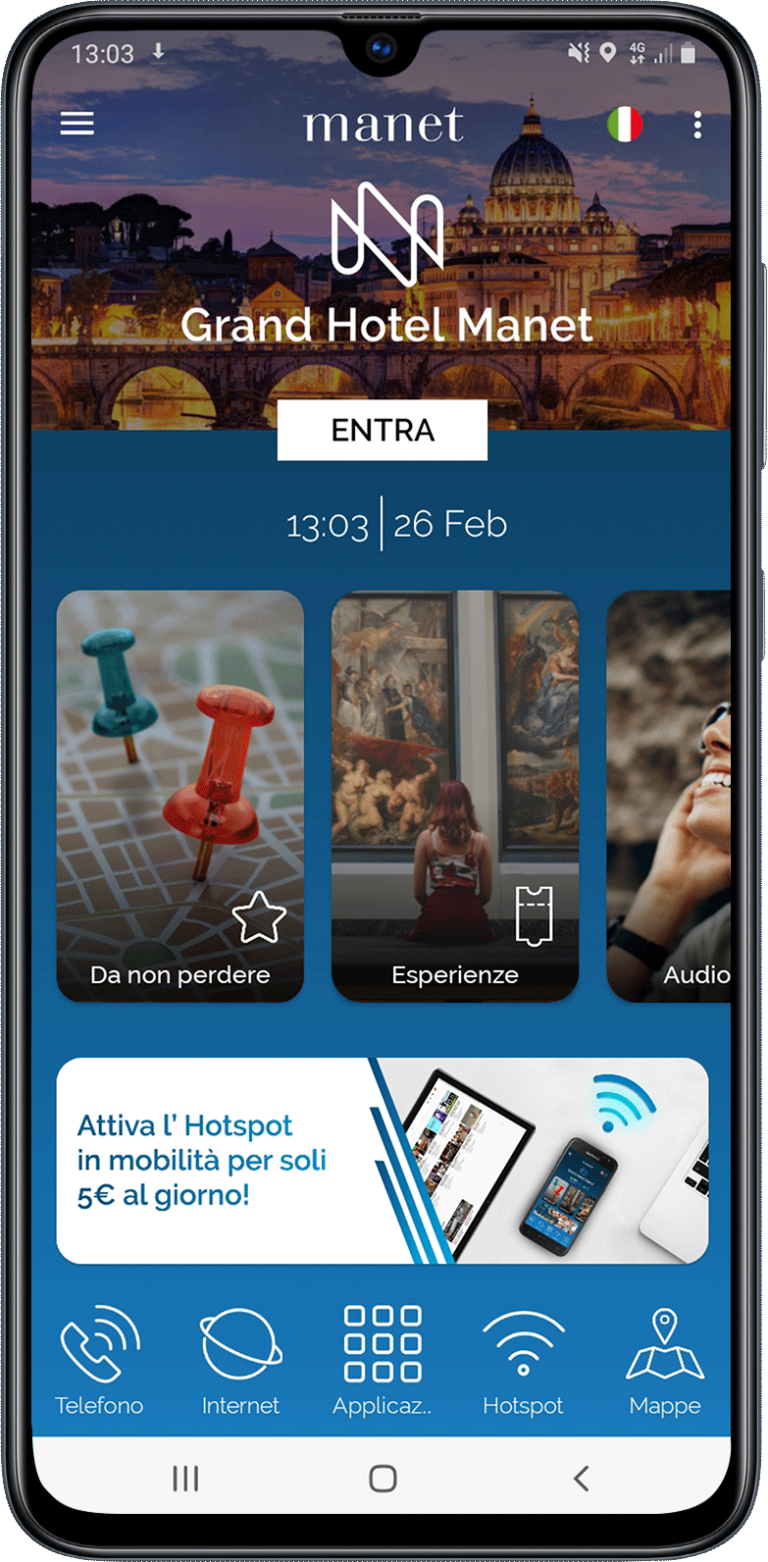768x1562 pixels.
Task: Tap the system home button
Action: click(383, 1478)
